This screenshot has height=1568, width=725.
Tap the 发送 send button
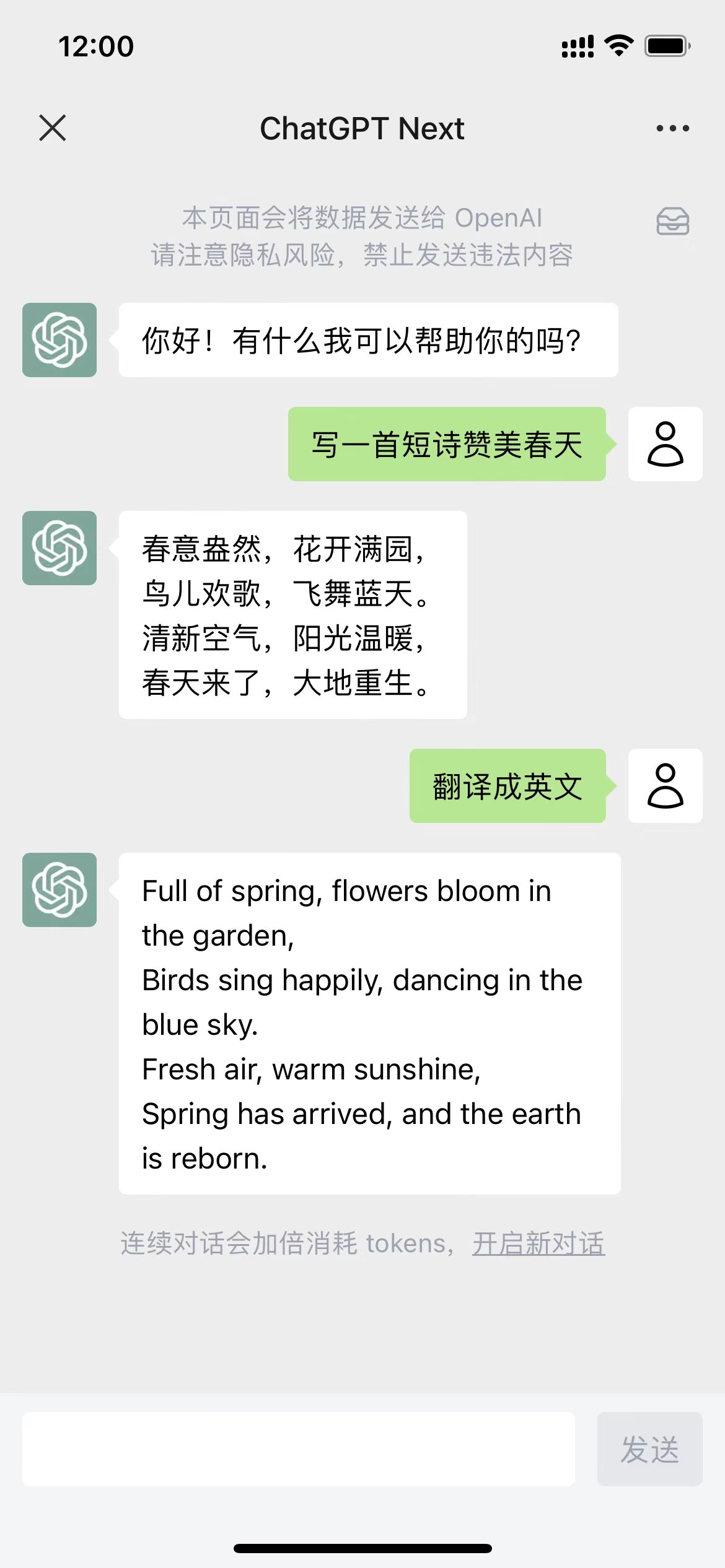(649, 1448)
